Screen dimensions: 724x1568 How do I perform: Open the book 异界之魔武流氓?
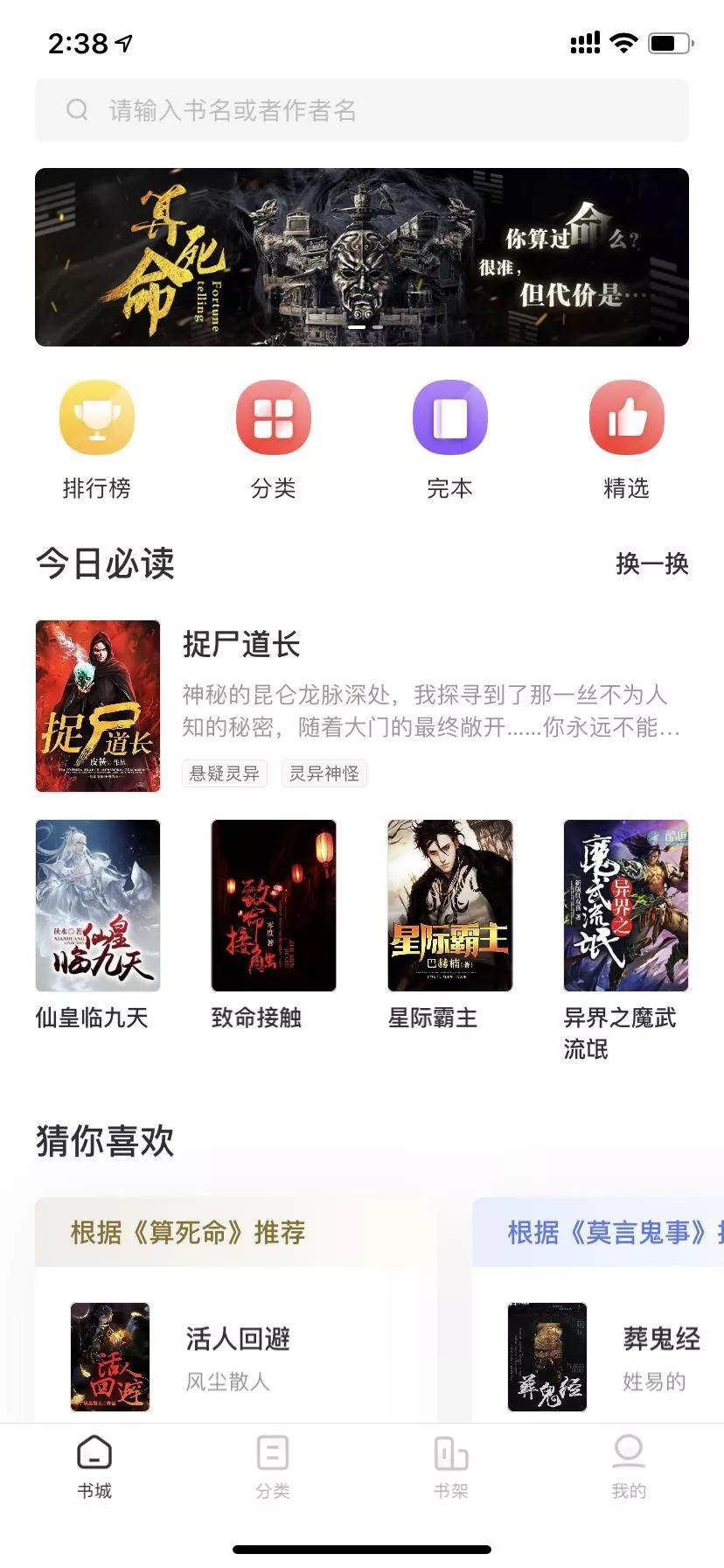tap(626, 906)
